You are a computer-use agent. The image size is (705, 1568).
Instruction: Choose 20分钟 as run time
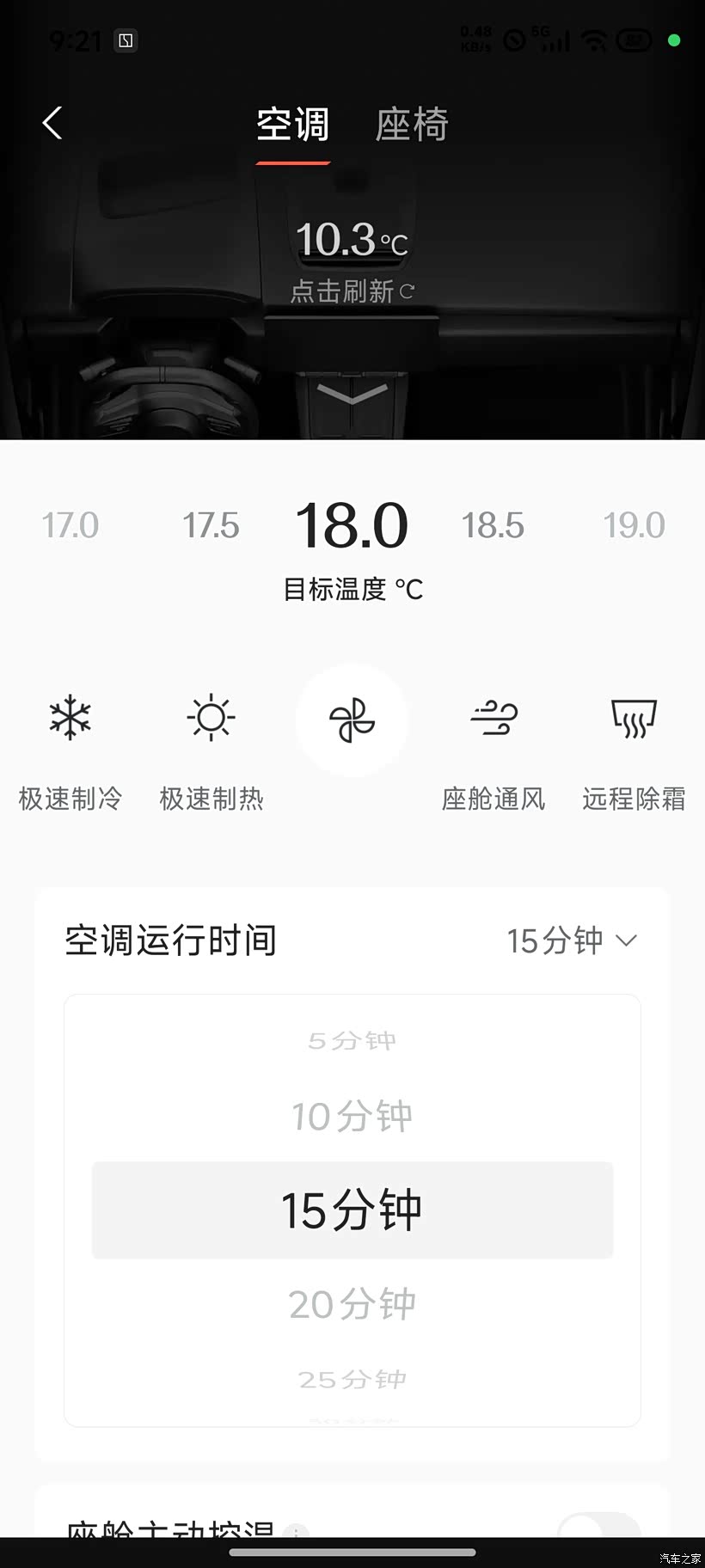(352, 1304)
